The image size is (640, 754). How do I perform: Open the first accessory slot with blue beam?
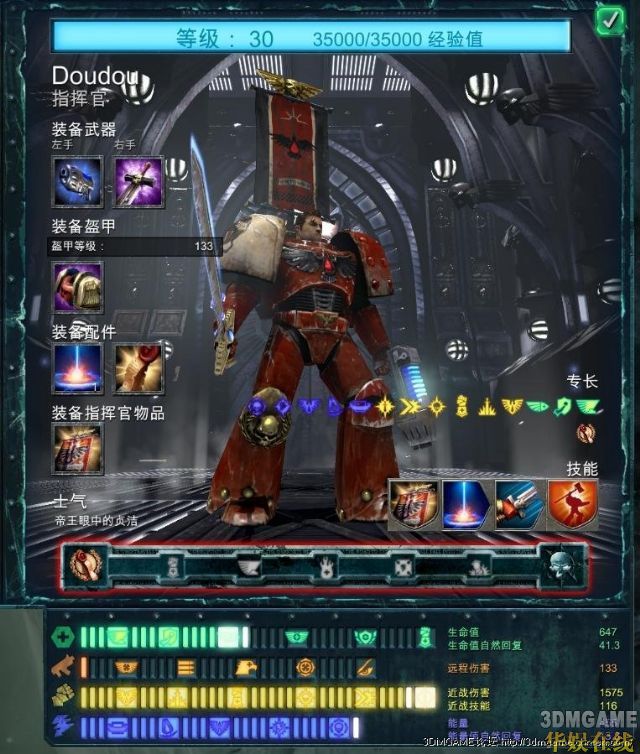77,368
